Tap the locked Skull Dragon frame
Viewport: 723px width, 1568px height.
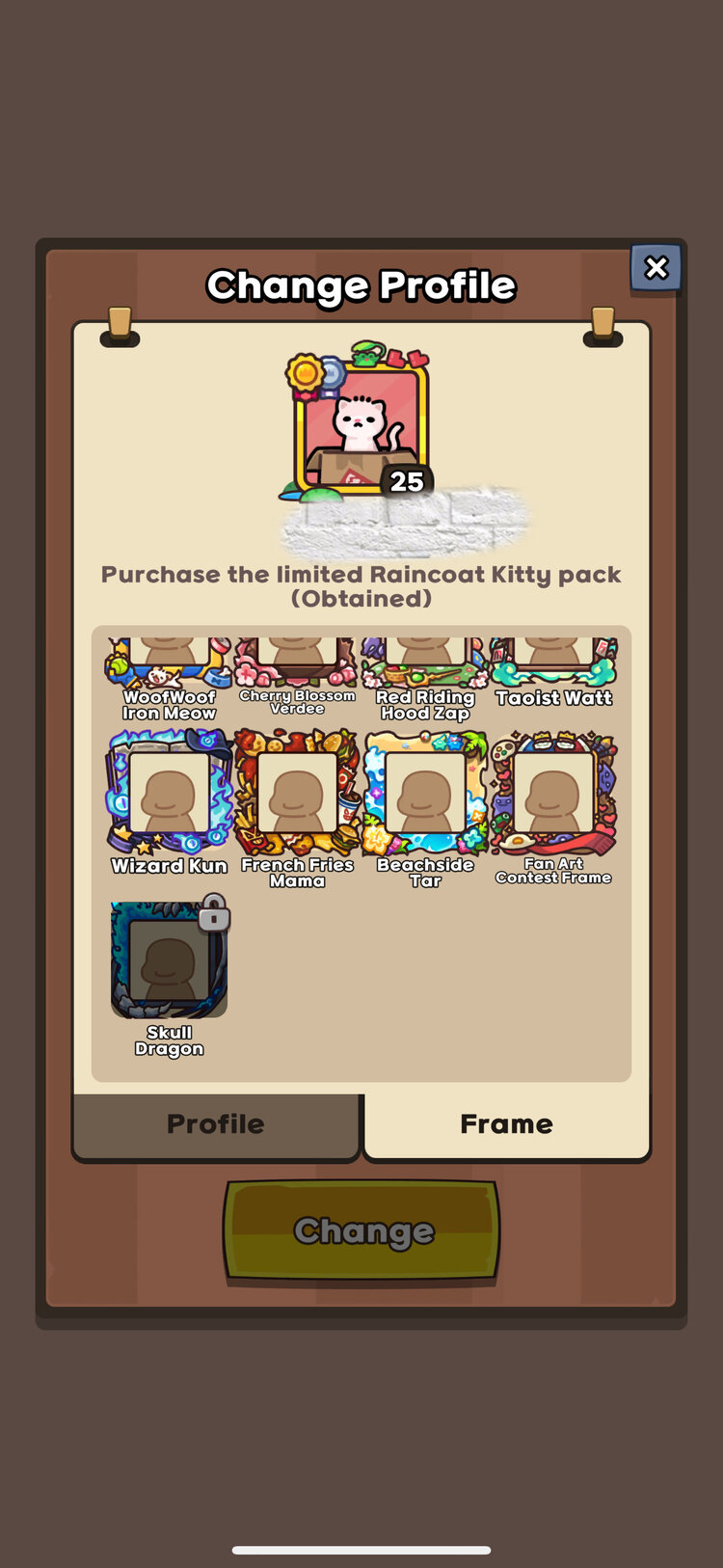coord(169,960)
